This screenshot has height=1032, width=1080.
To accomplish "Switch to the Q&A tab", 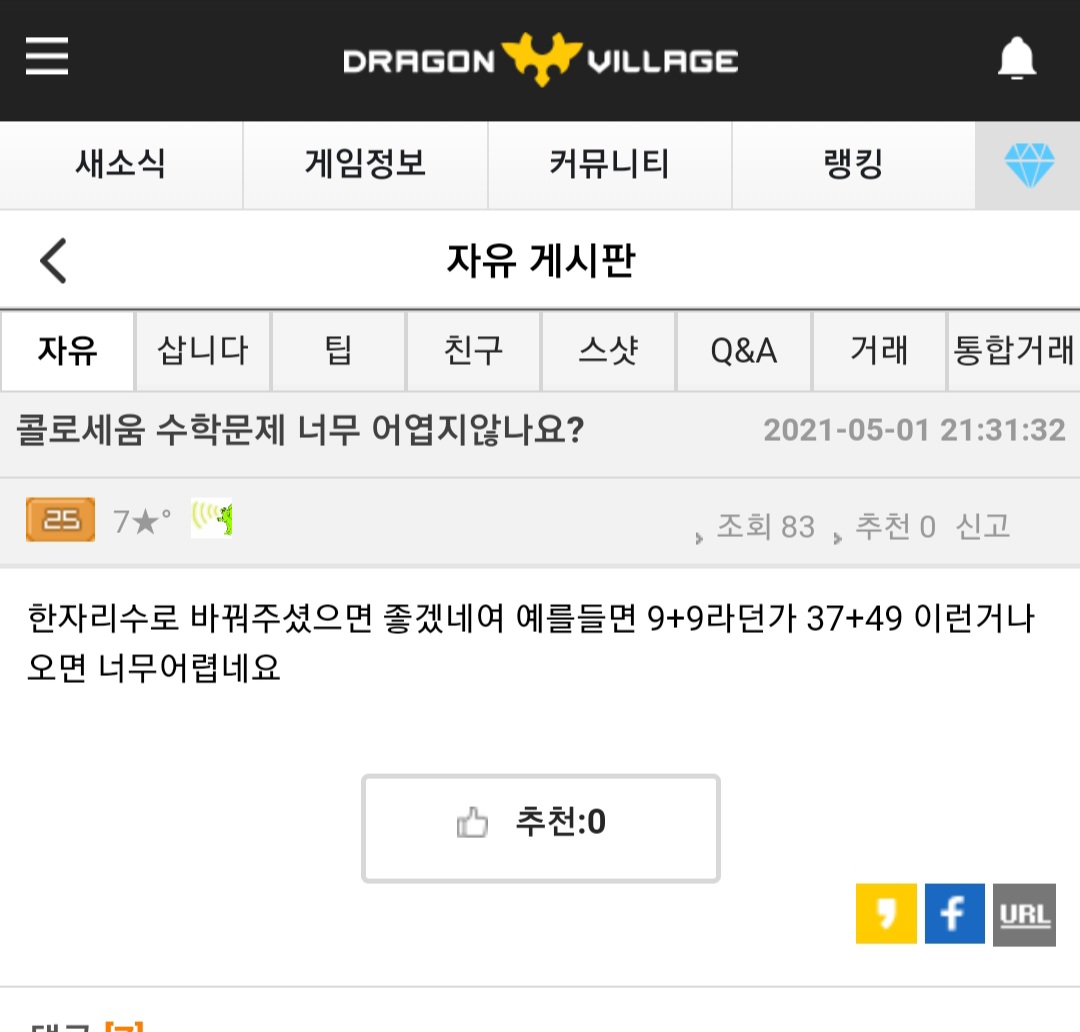I will 744,351.
